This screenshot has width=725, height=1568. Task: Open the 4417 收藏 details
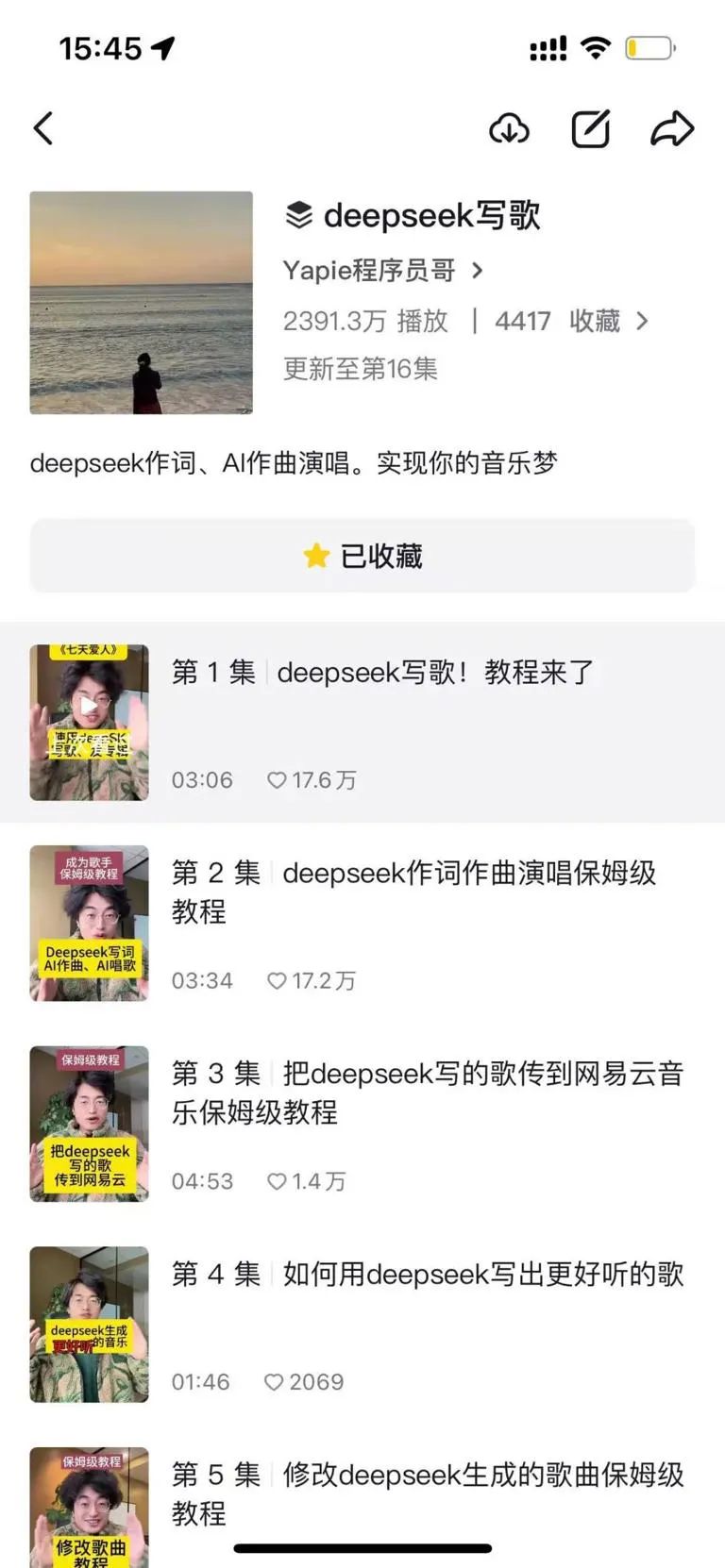tap(570, 321)
